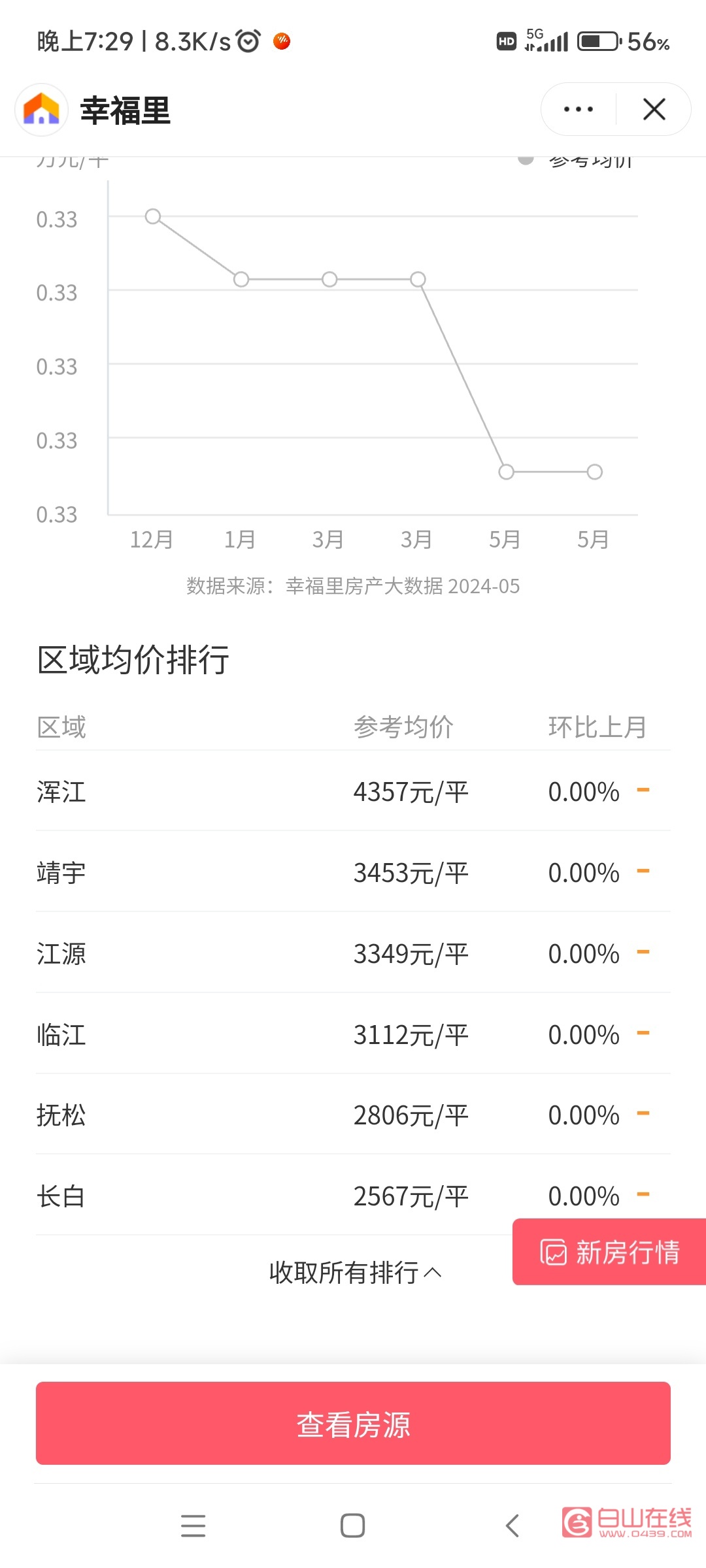Open the 新房行情 floating button
The image size is (706, 1568).
coord(609,1252)
